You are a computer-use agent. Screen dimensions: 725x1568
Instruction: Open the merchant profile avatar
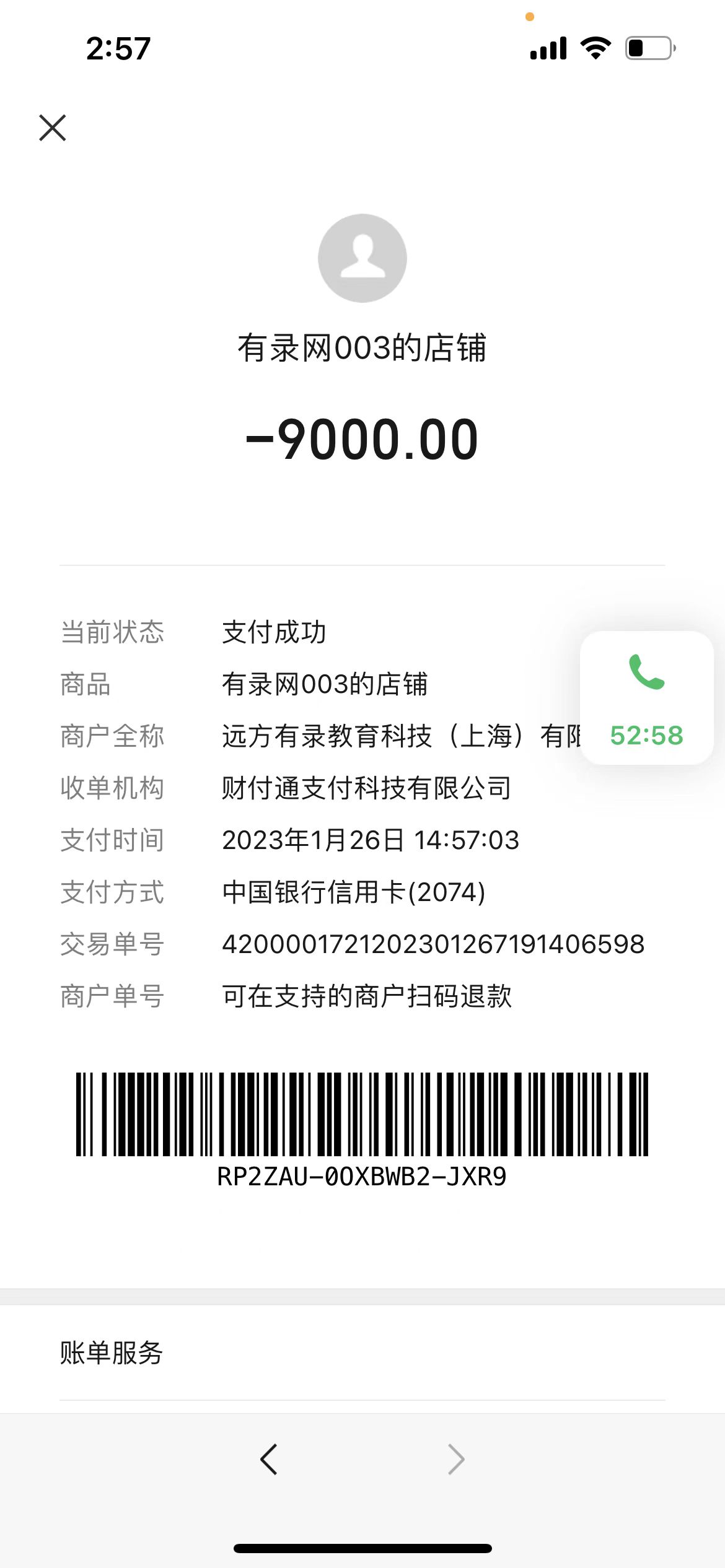[x=362, y=258]
